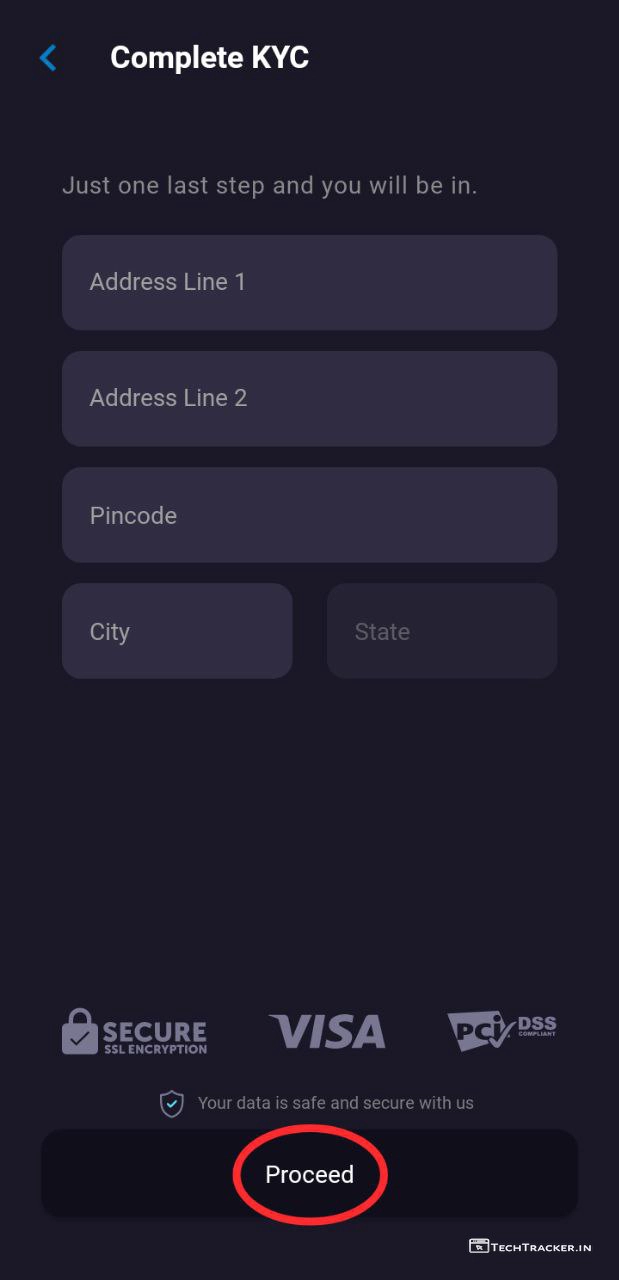
Task: Tap the State field
Action: coord(441,631)
